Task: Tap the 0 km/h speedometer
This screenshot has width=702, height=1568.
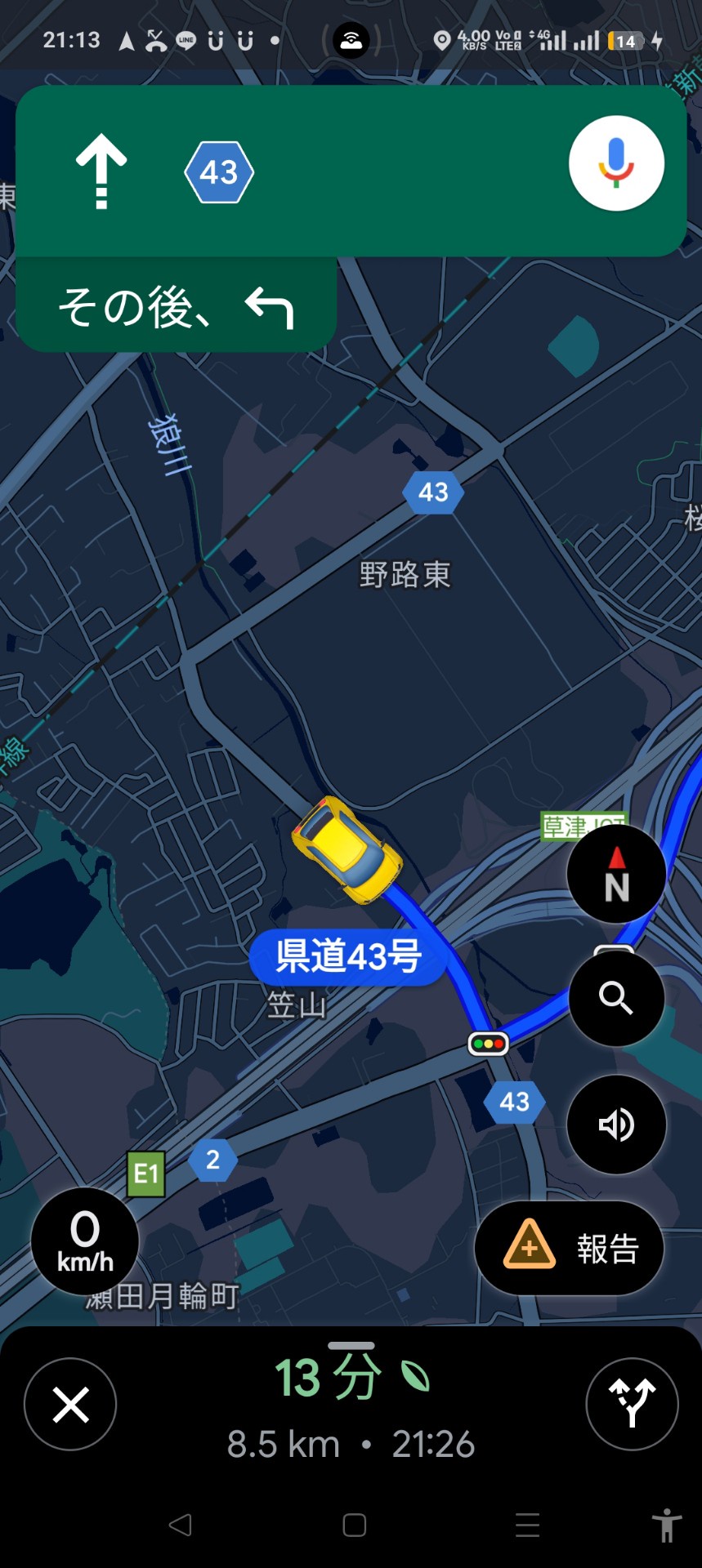Action: [85, 1241]
